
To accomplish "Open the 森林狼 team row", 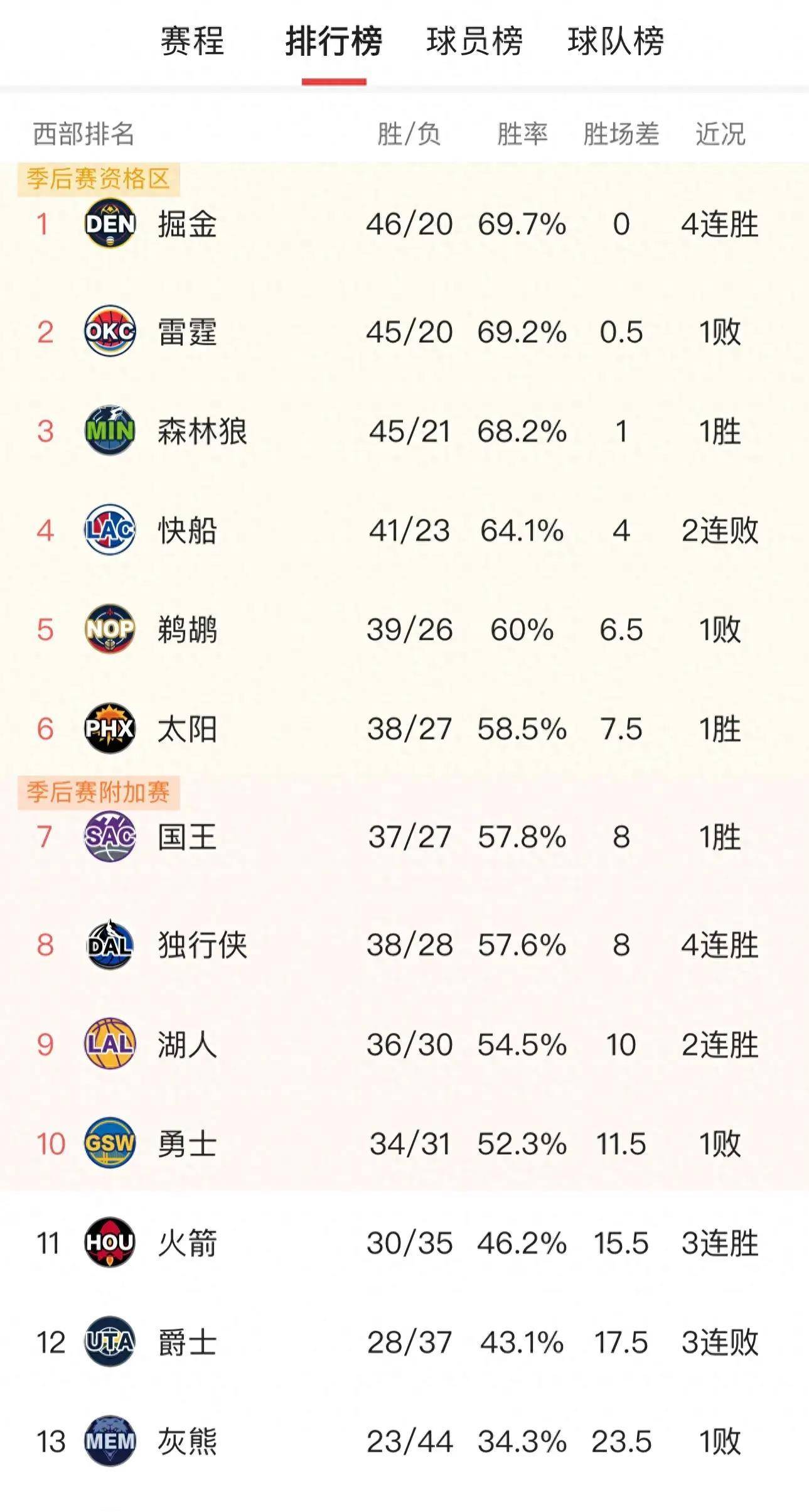I will click(202, 431).
